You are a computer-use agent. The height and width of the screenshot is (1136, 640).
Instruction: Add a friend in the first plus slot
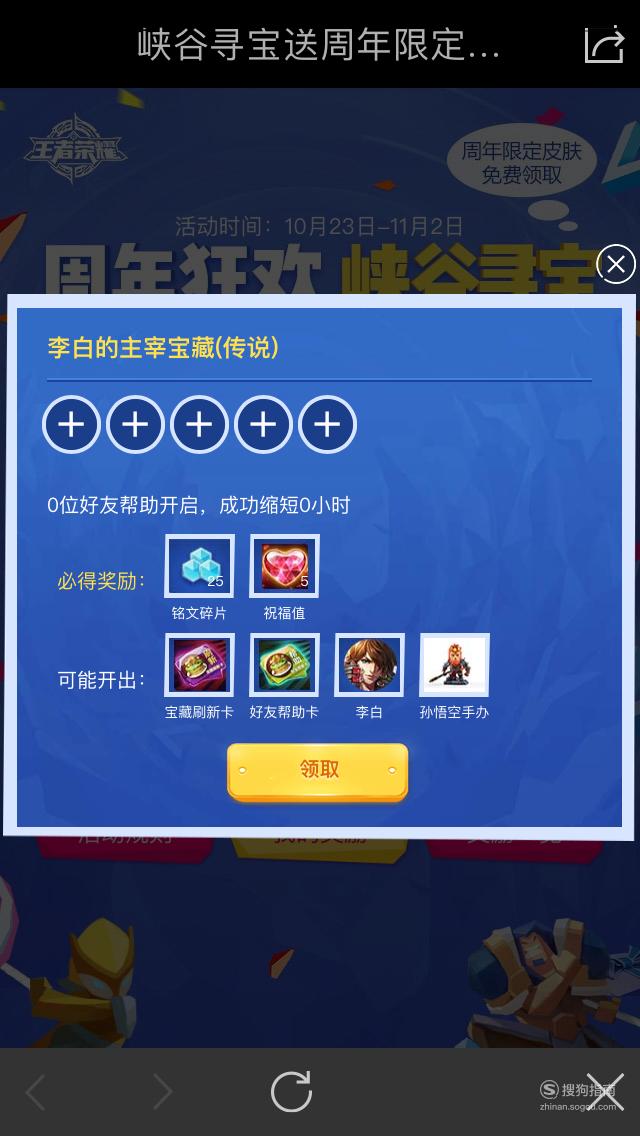pyautogui.click(x=71, y=425)
